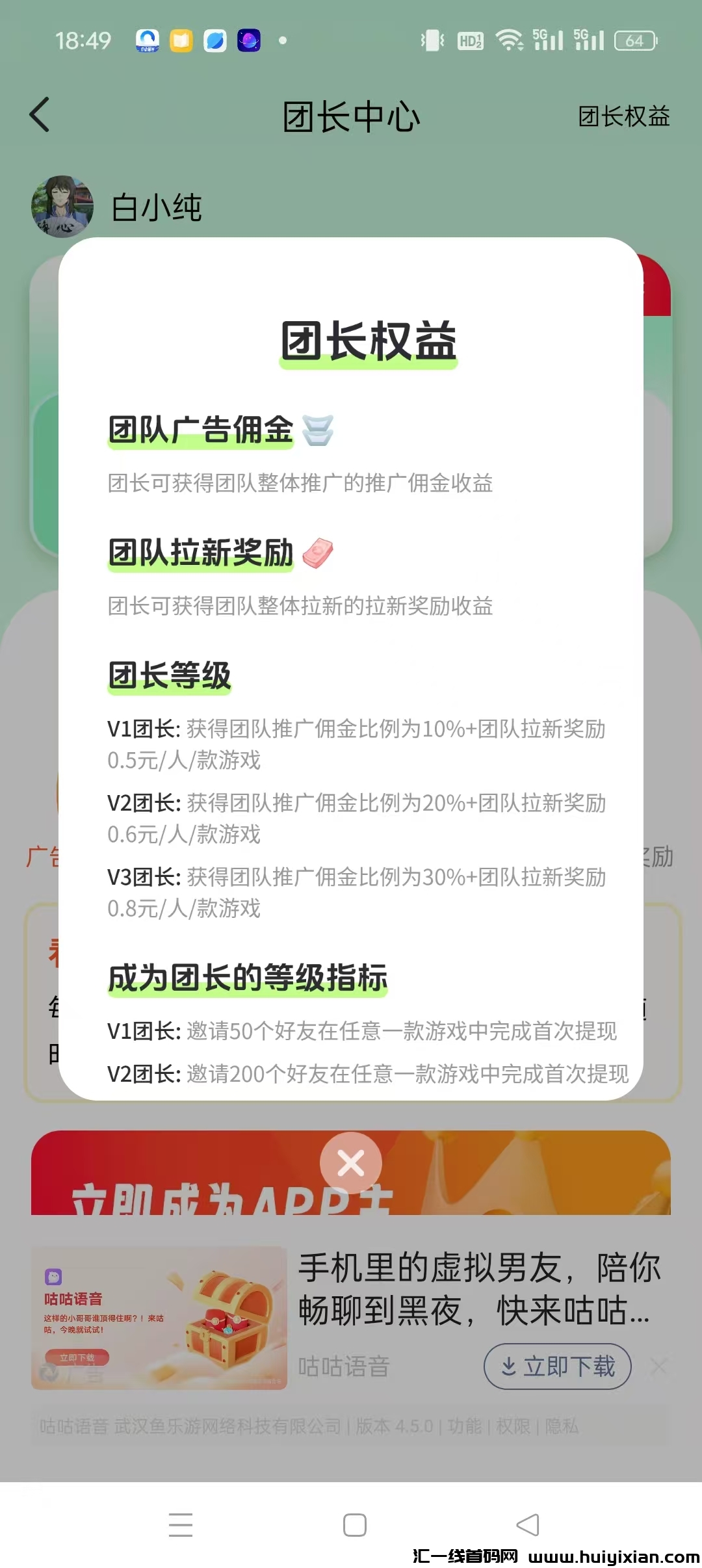Screen dimensions: 702x1568
Task: Tap the back arrow to exit 团长中心
Action: coord(39,114)
